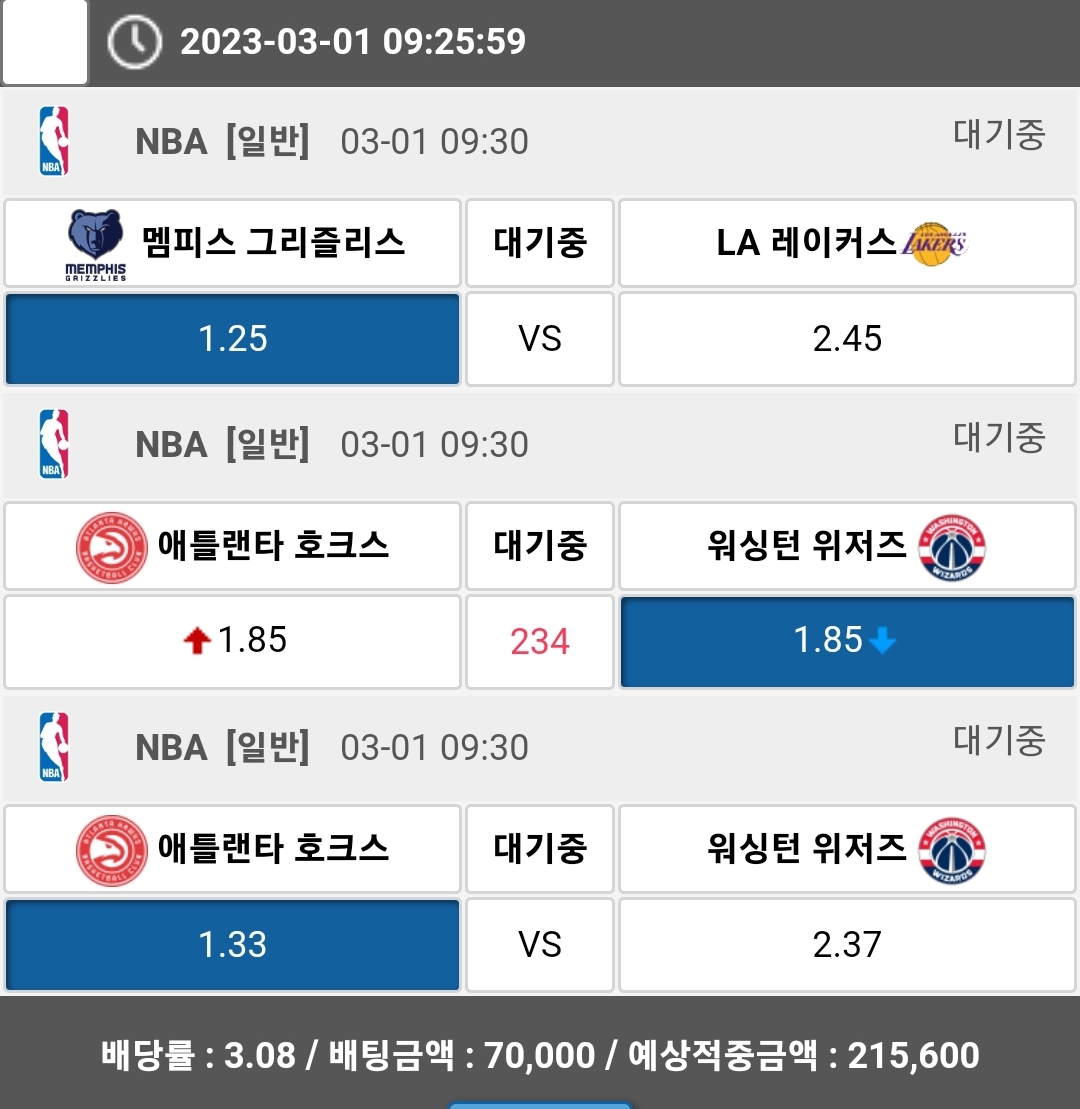Select the 1.25 odds for Memphis Grizzlies
This screenshot has height=1109, width=1080.
click(x=232, y=339)
